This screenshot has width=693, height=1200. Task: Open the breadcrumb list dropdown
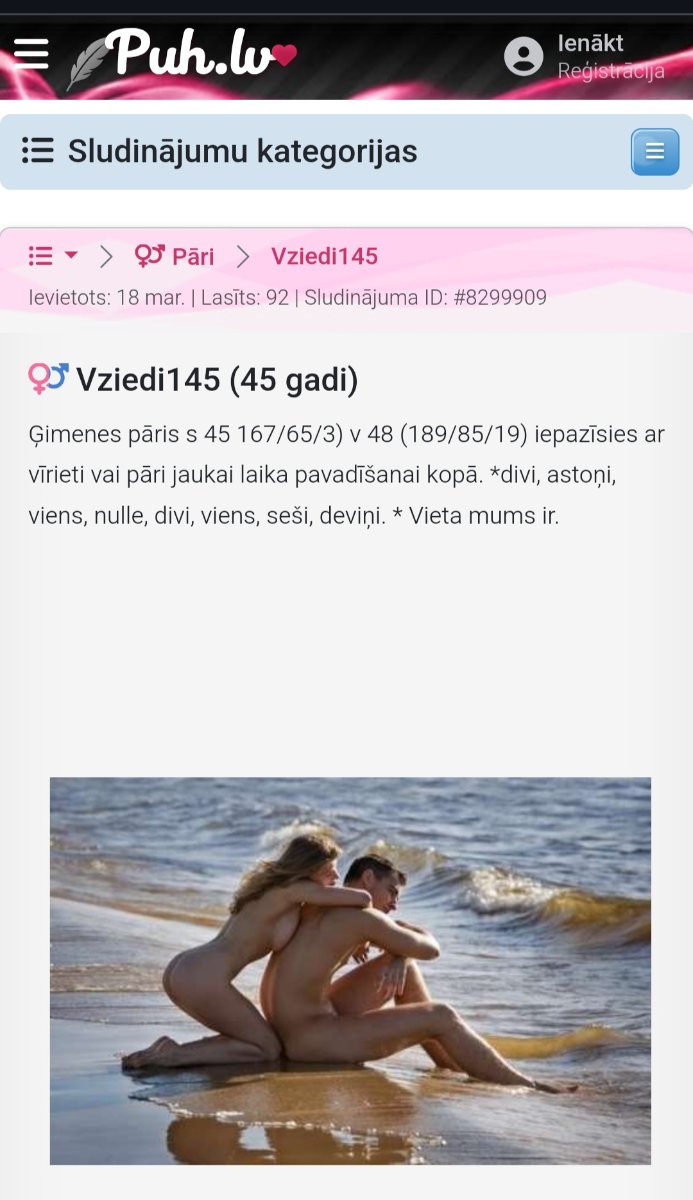(53, 256)
